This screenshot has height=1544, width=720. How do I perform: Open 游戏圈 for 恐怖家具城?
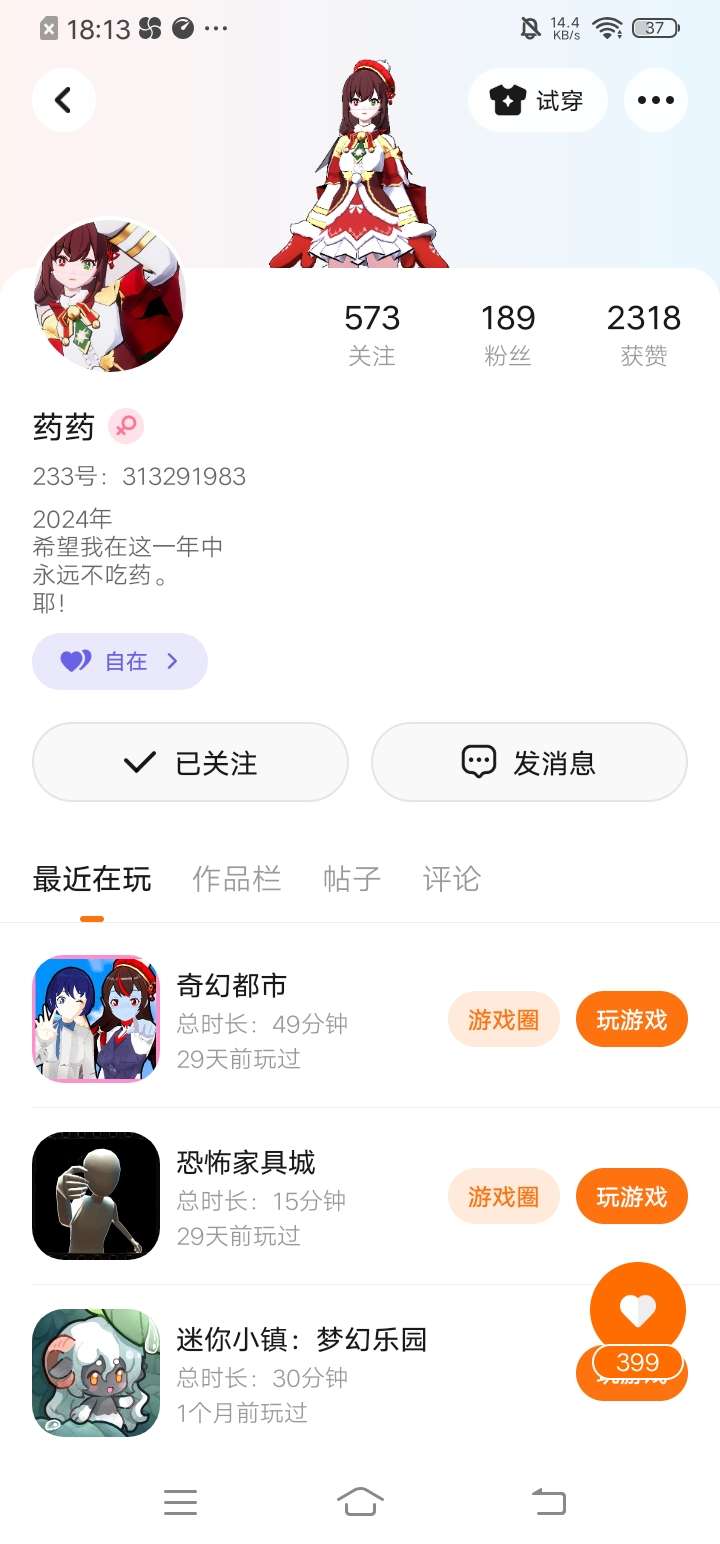[x=503, y=1197]
